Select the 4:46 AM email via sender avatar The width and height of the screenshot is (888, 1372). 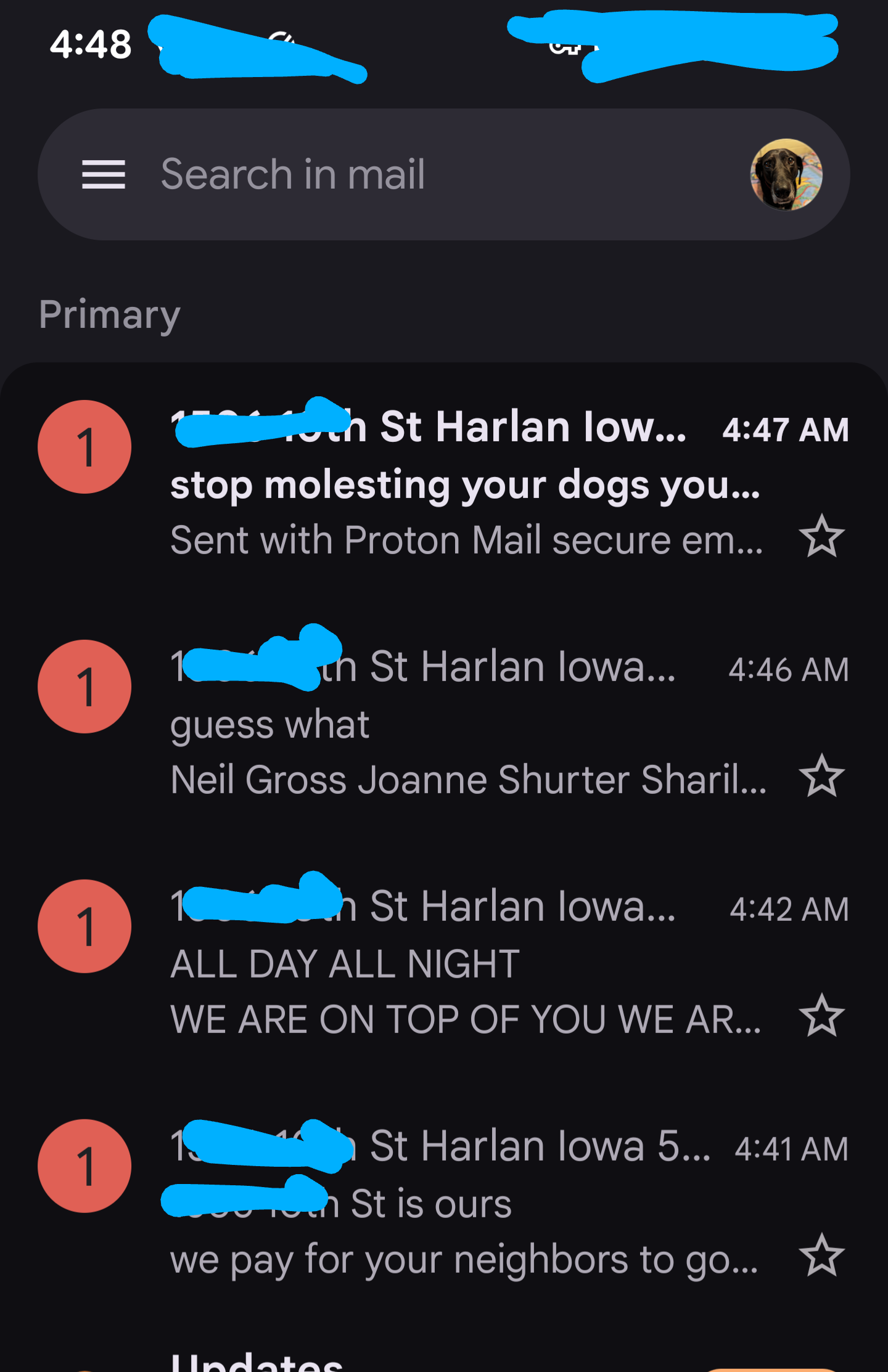pos(84,687)
